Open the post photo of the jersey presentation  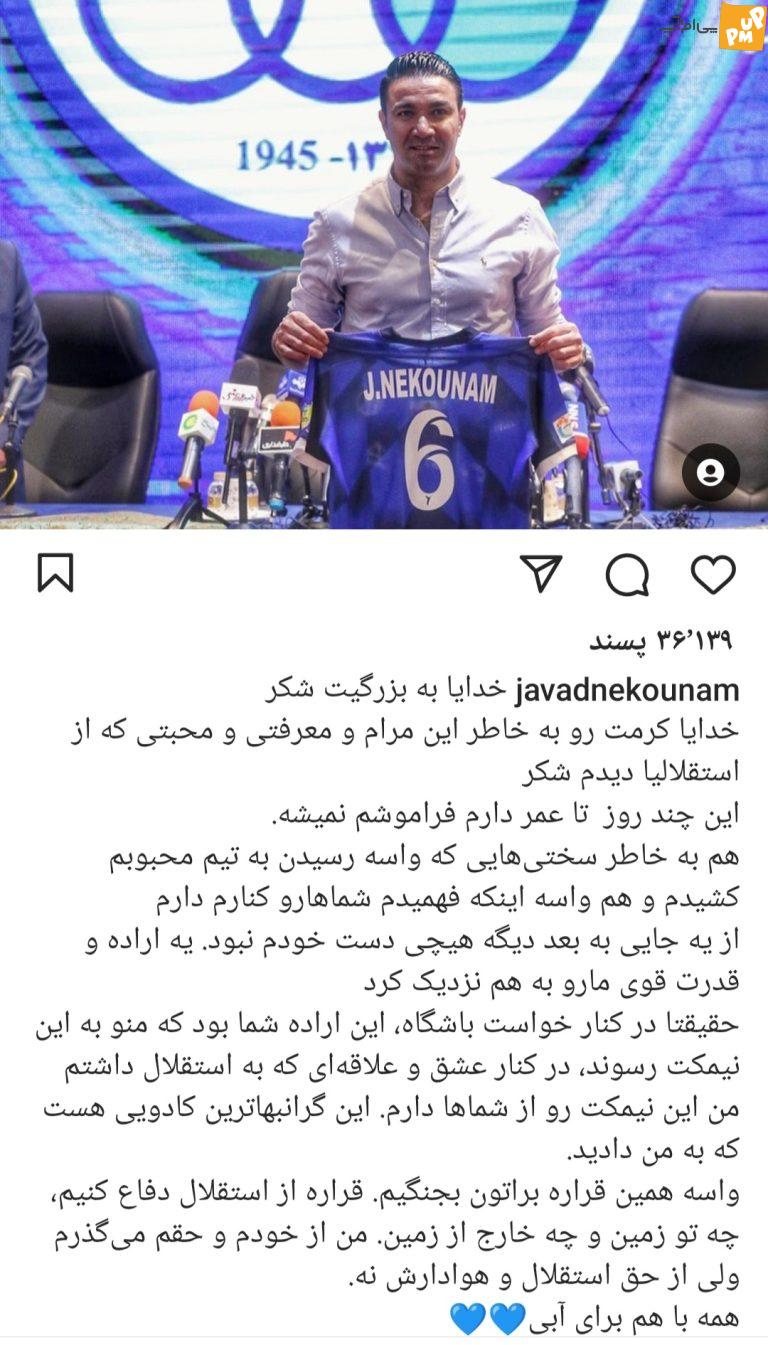click(384, 264)
